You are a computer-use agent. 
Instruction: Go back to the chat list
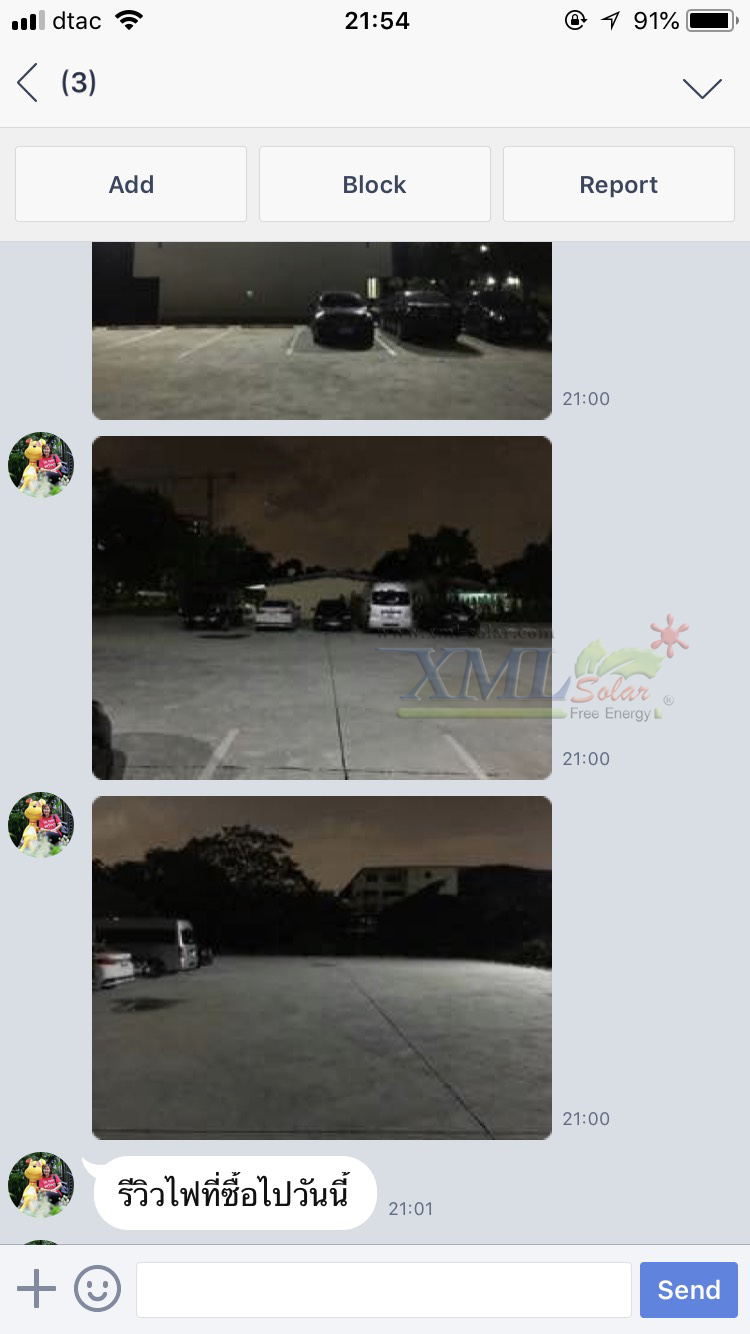pos(28,83)
